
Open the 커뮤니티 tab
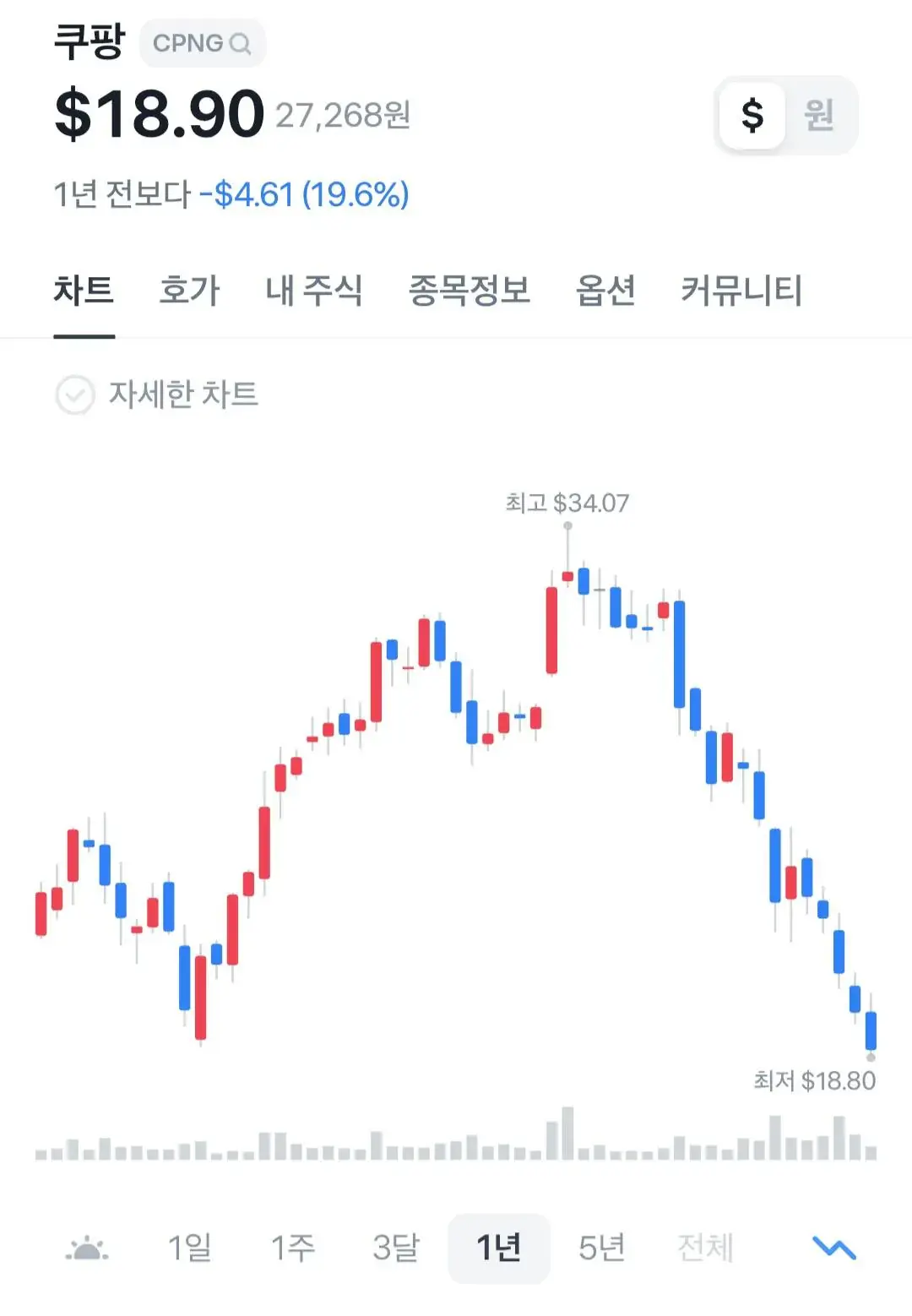coord(741,291)
